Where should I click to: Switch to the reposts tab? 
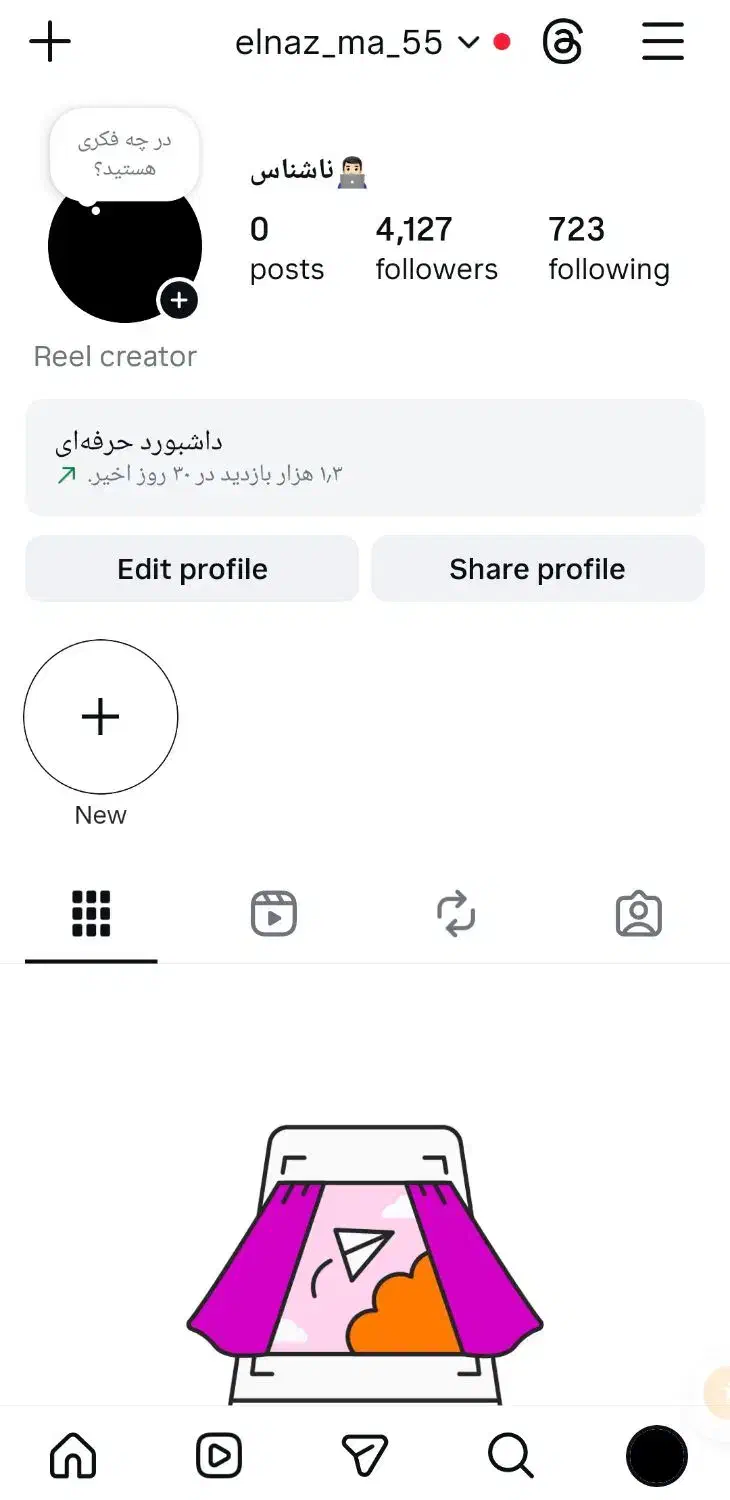pyautogui.click(x=456, y=914)
